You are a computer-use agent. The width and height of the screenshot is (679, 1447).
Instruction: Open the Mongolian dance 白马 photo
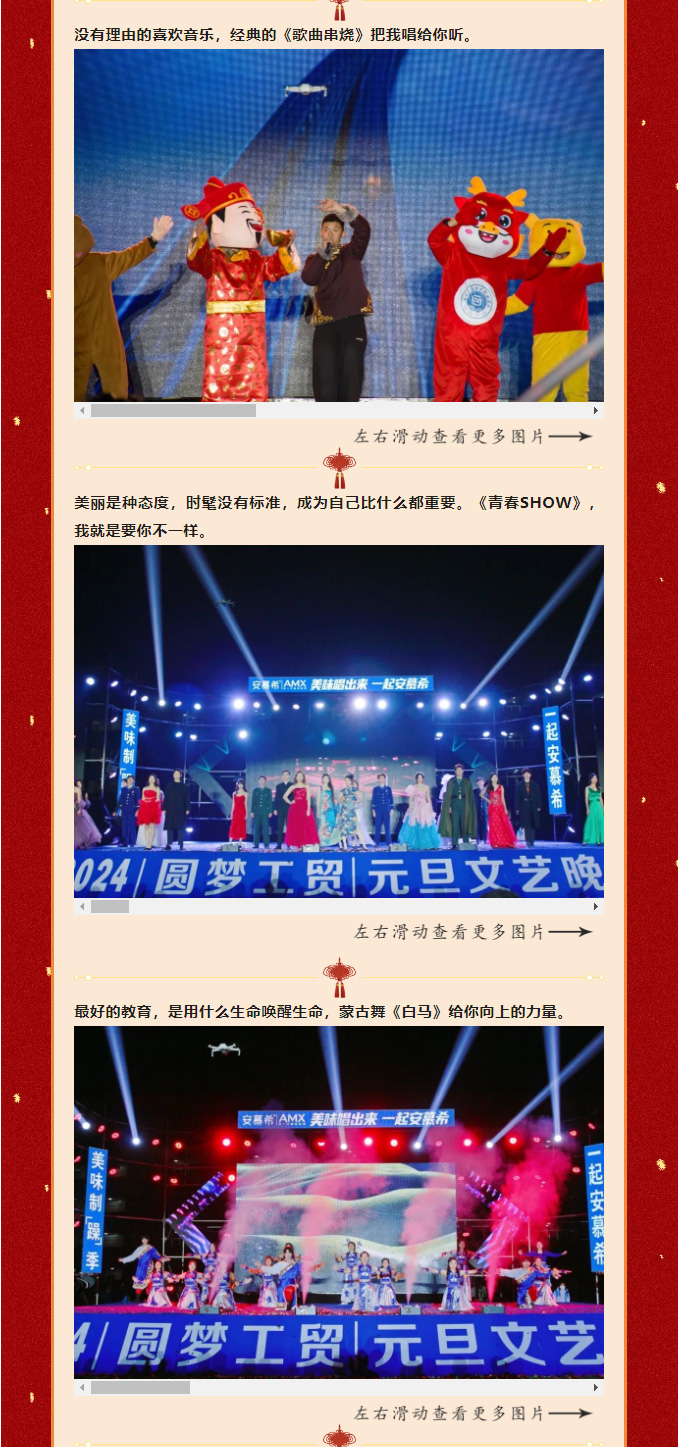pyautogui.click(x=338, y=1202)
